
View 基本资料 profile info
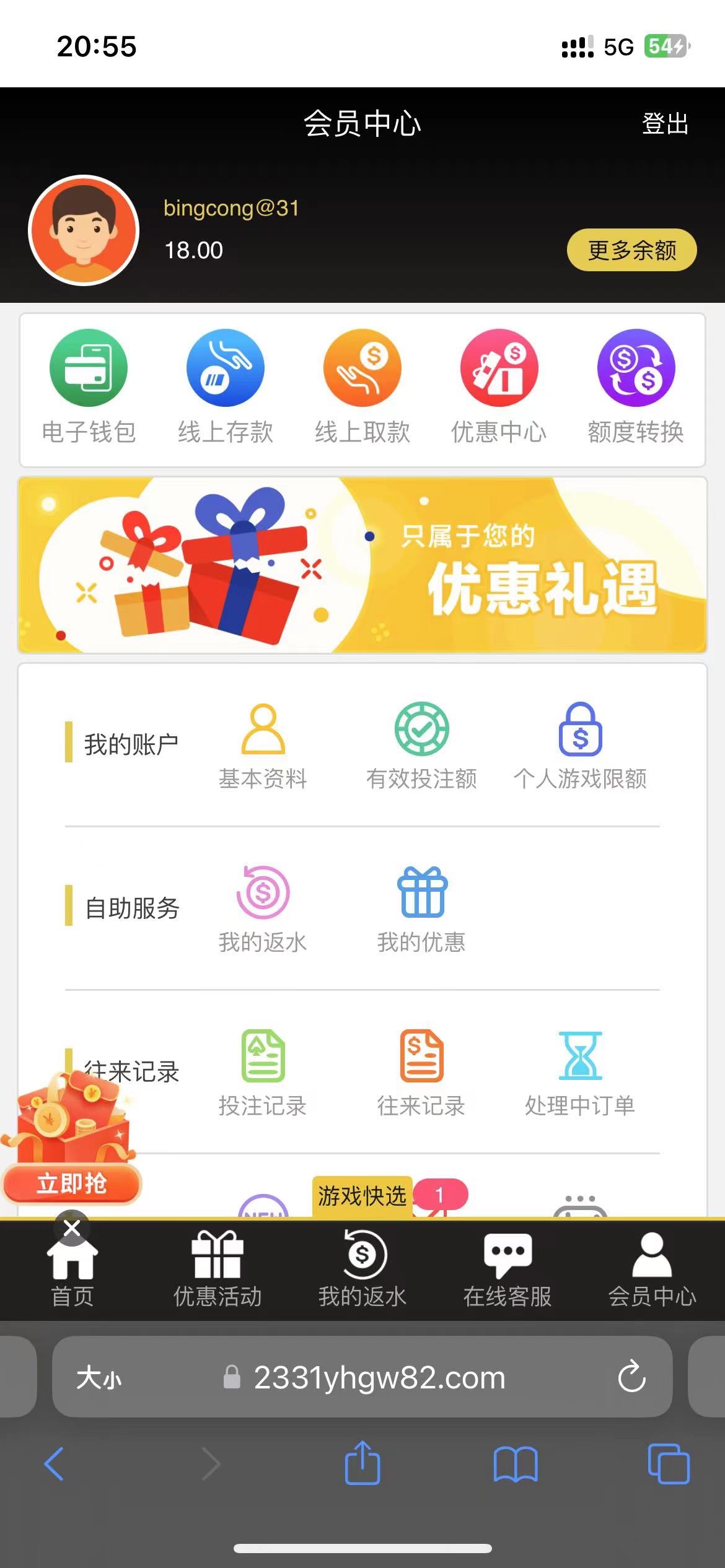click(x=263, y=747)
